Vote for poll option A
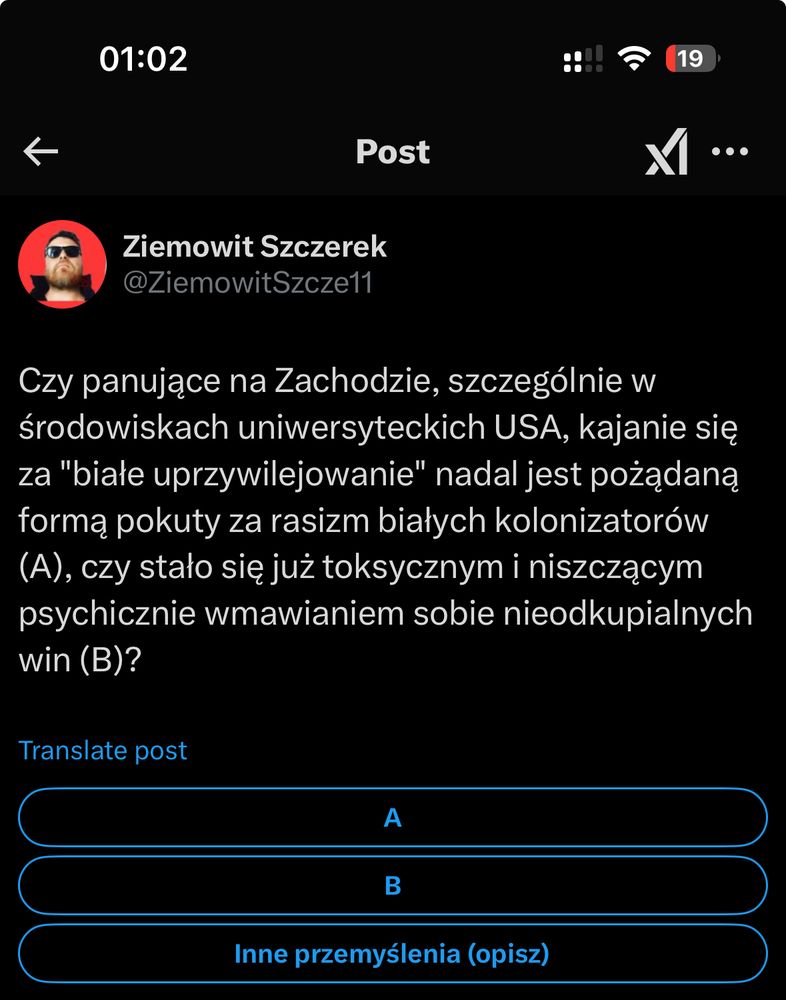This screenshot has width=786, height=1000. click(393, 818)
